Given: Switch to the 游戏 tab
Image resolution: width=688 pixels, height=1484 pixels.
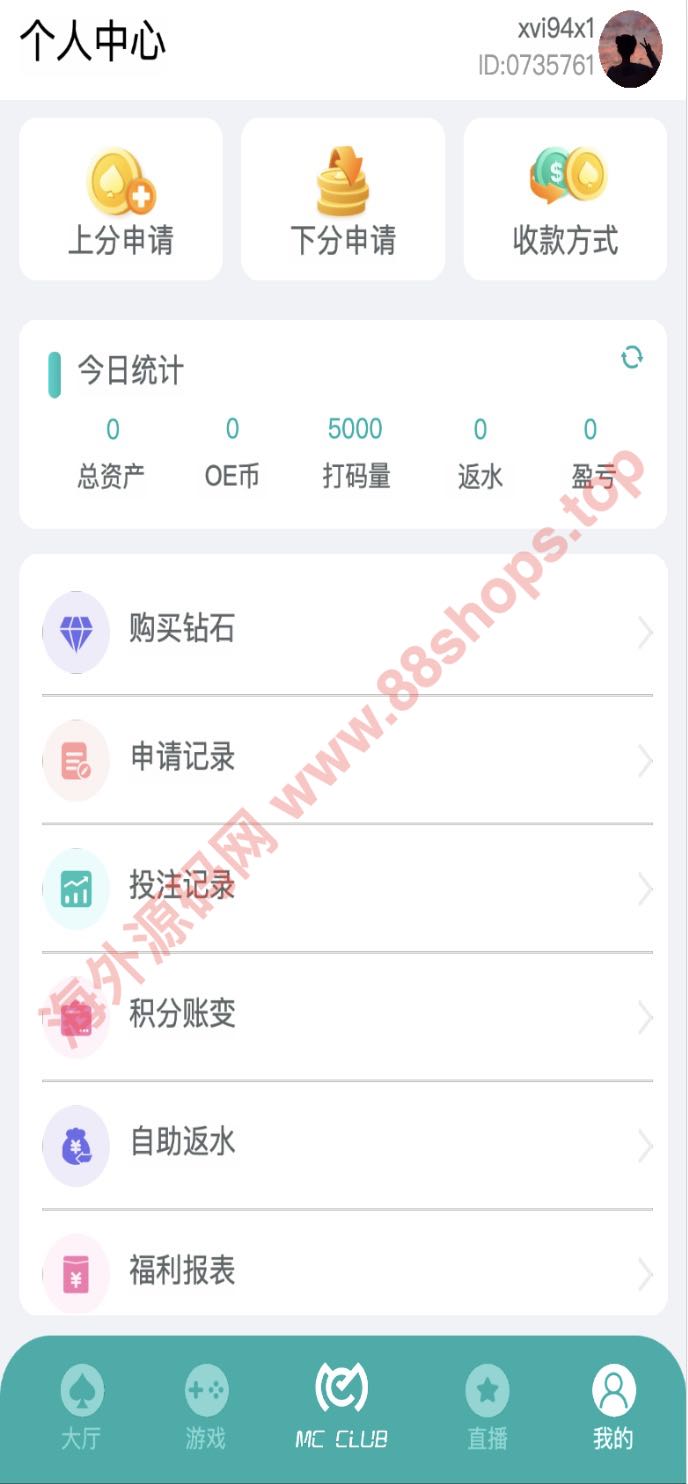Looking at the screenshot, I should pos(206,1408).
